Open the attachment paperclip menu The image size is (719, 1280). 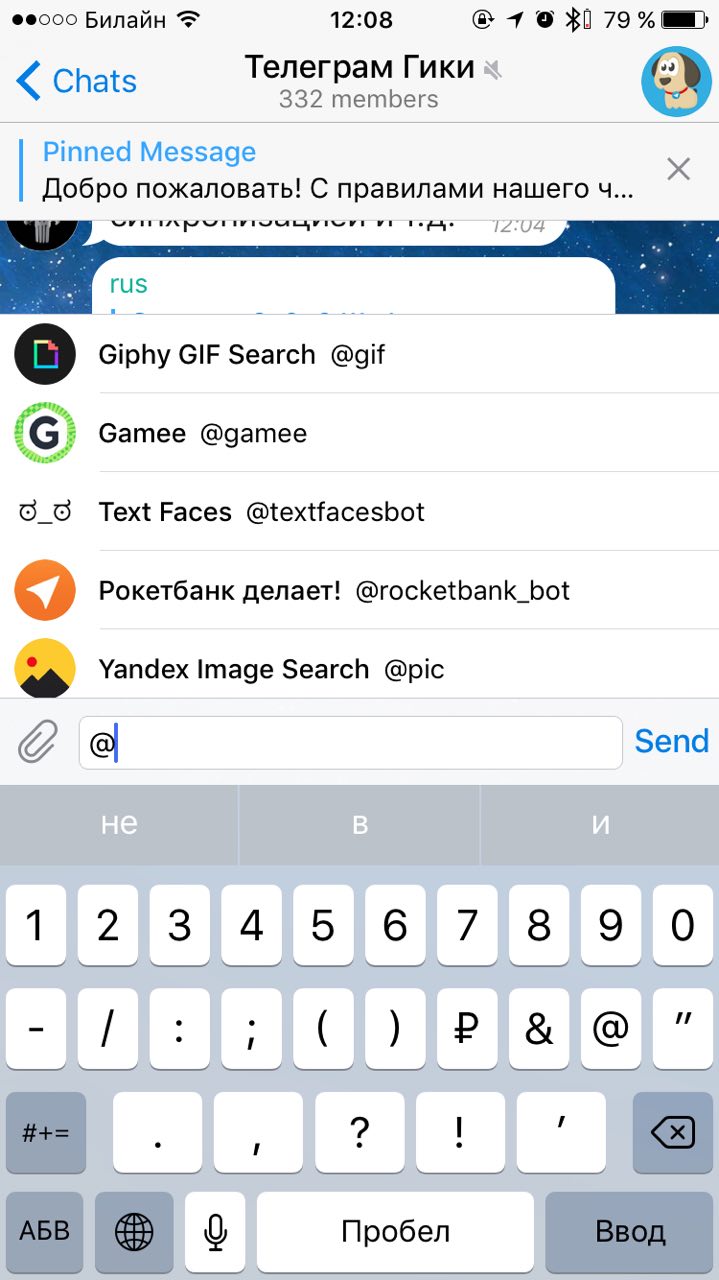(x=37, y=743)
